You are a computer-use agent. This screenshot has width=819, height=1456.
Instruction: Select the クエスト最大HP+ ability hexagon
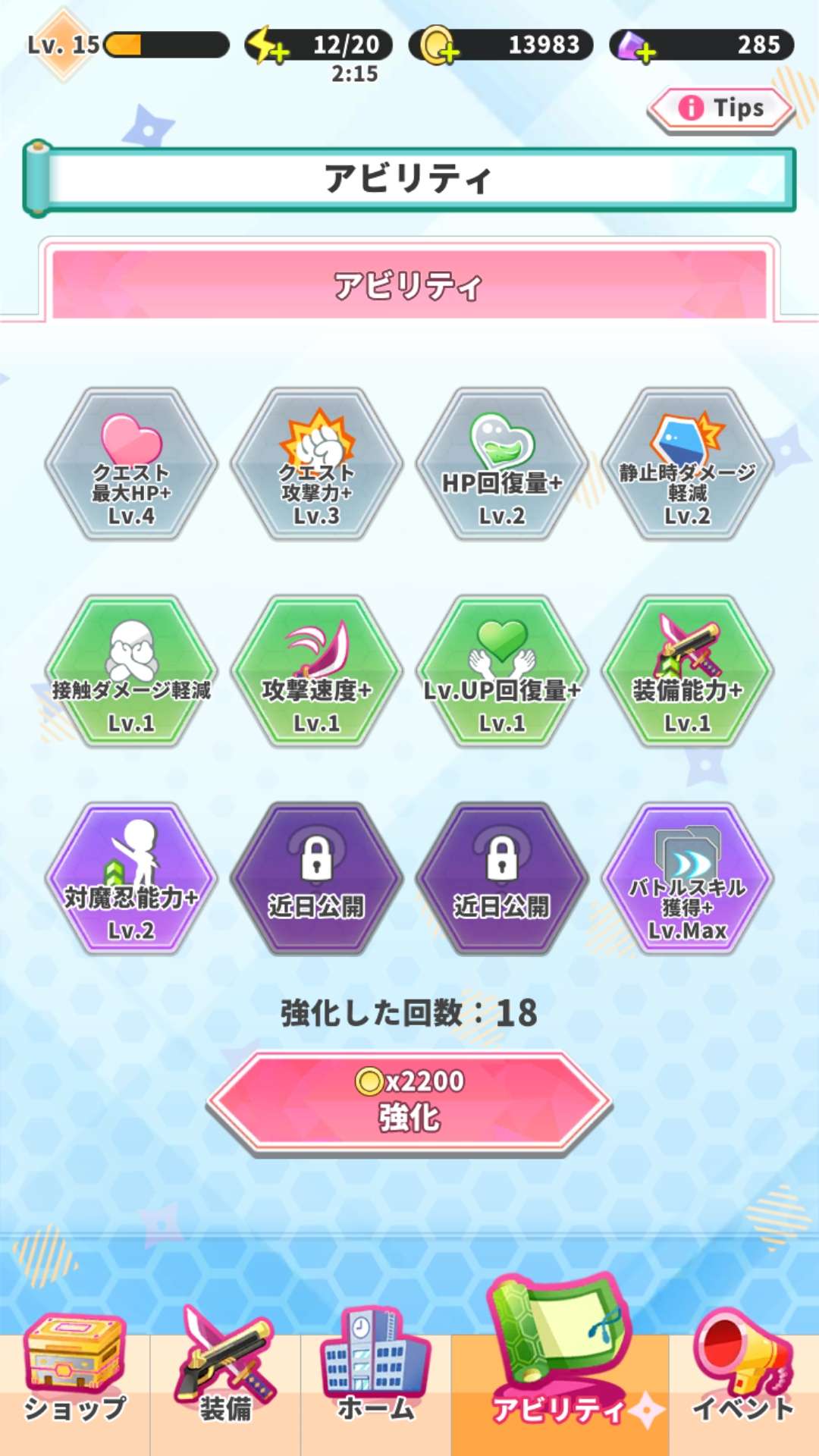[x=131, y=464]
